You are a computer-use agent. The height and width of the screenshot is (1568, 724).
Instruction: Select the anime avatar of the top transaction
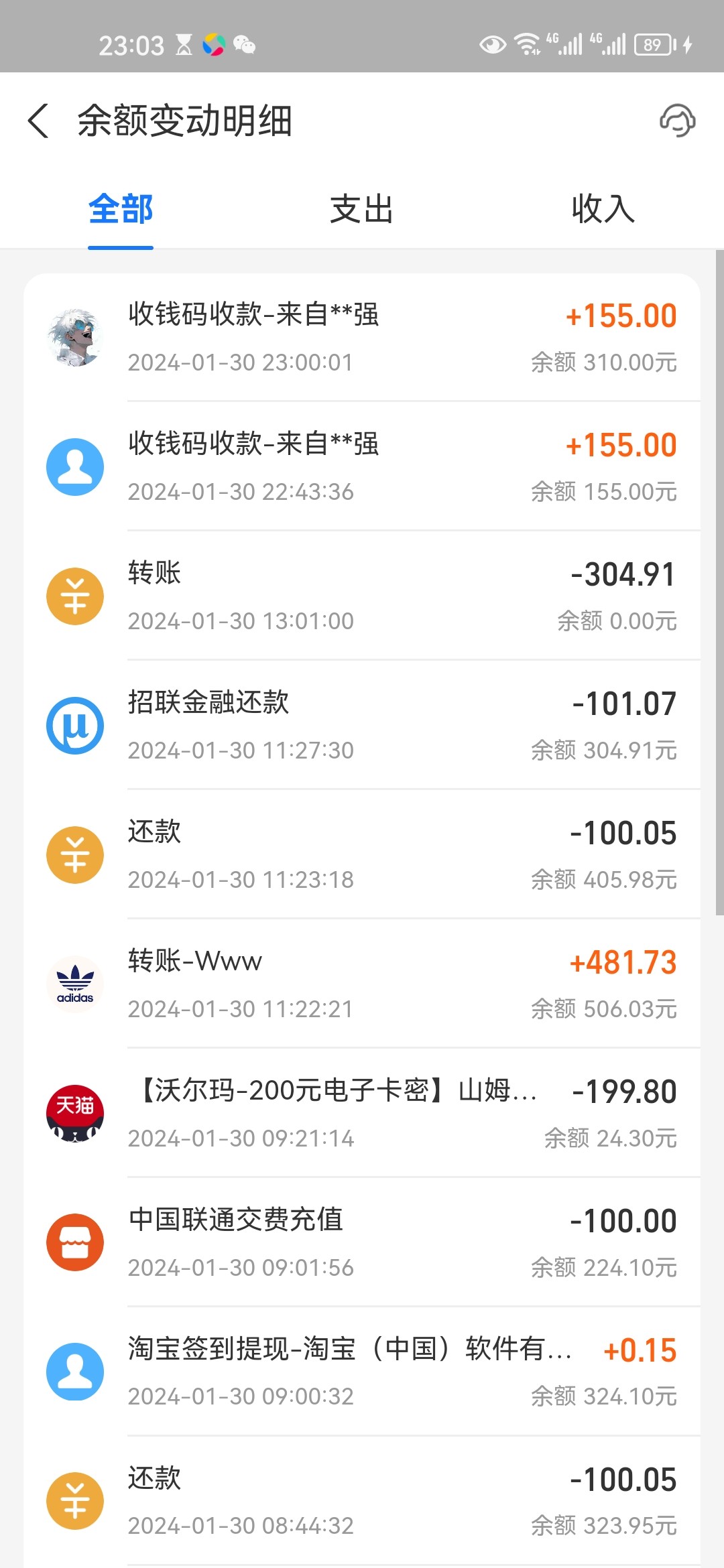point(75,336)
